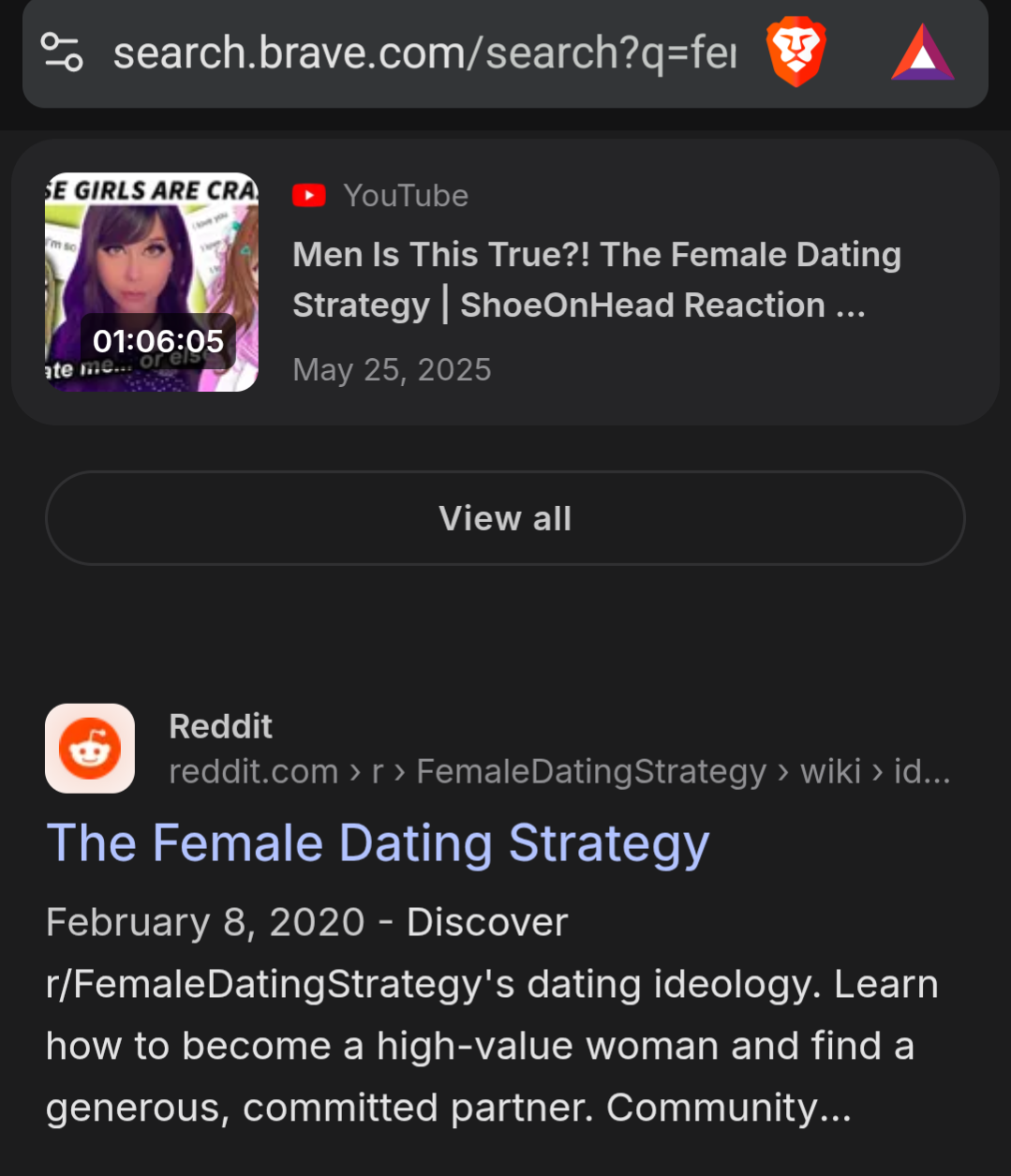Open the ShoeOnHead Reaction YouTube video

pos(596,279)
